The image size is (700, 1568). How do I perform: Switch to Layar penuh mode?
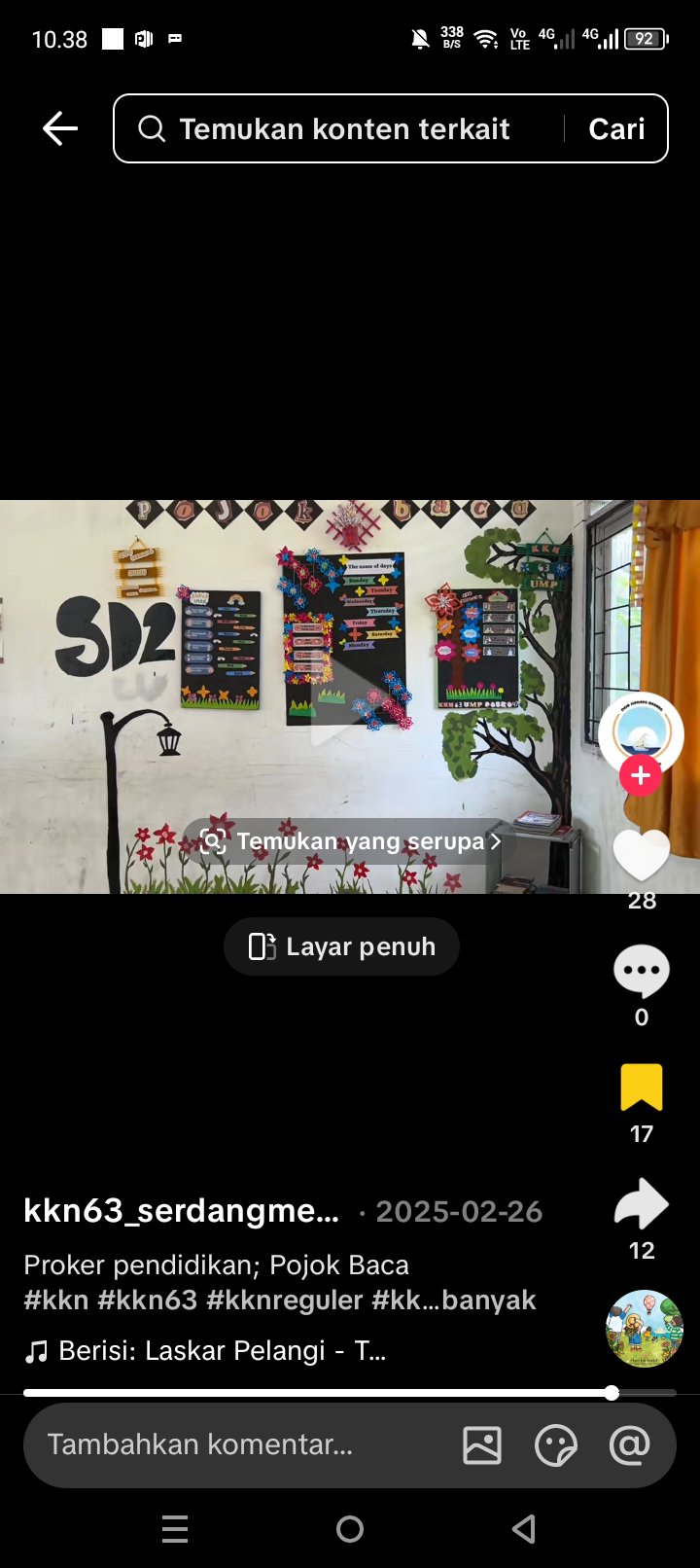[341, 946]
